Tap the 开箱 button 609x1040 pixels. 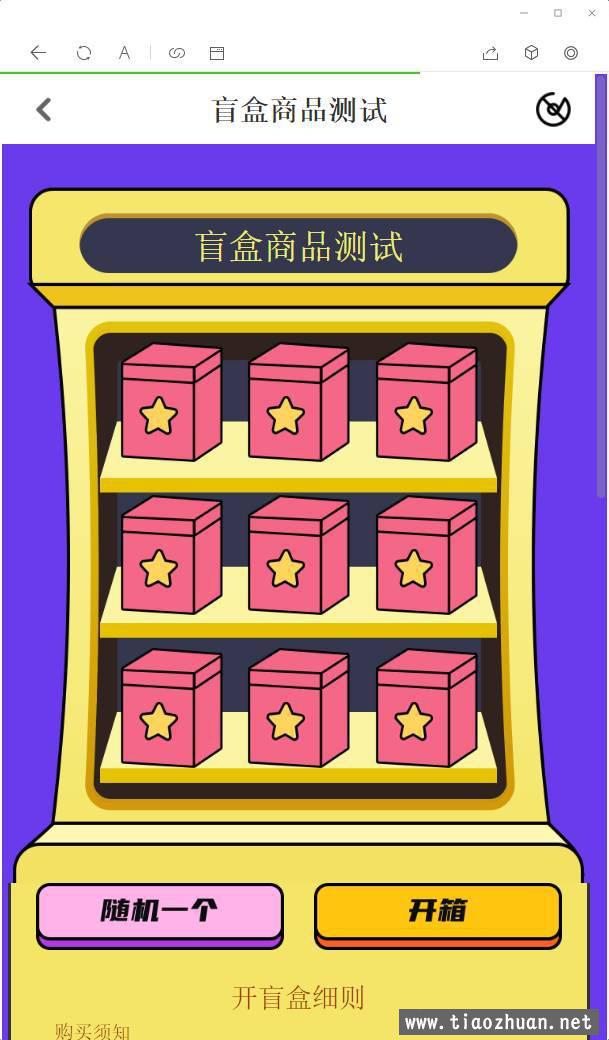437,911
